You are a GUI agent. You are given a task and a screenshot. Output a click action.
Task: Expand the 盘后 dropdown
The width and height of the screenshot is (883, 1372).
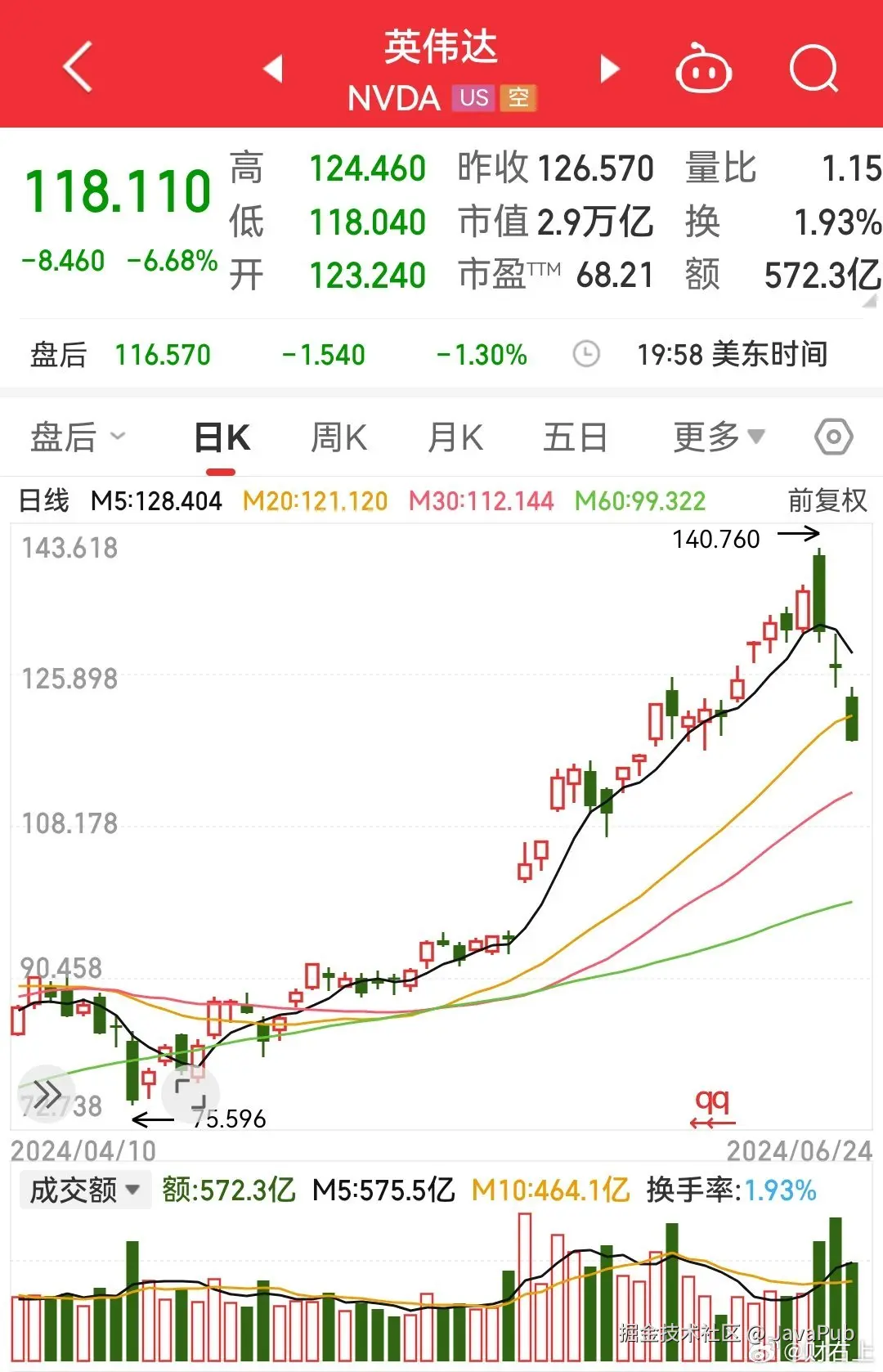78,437
